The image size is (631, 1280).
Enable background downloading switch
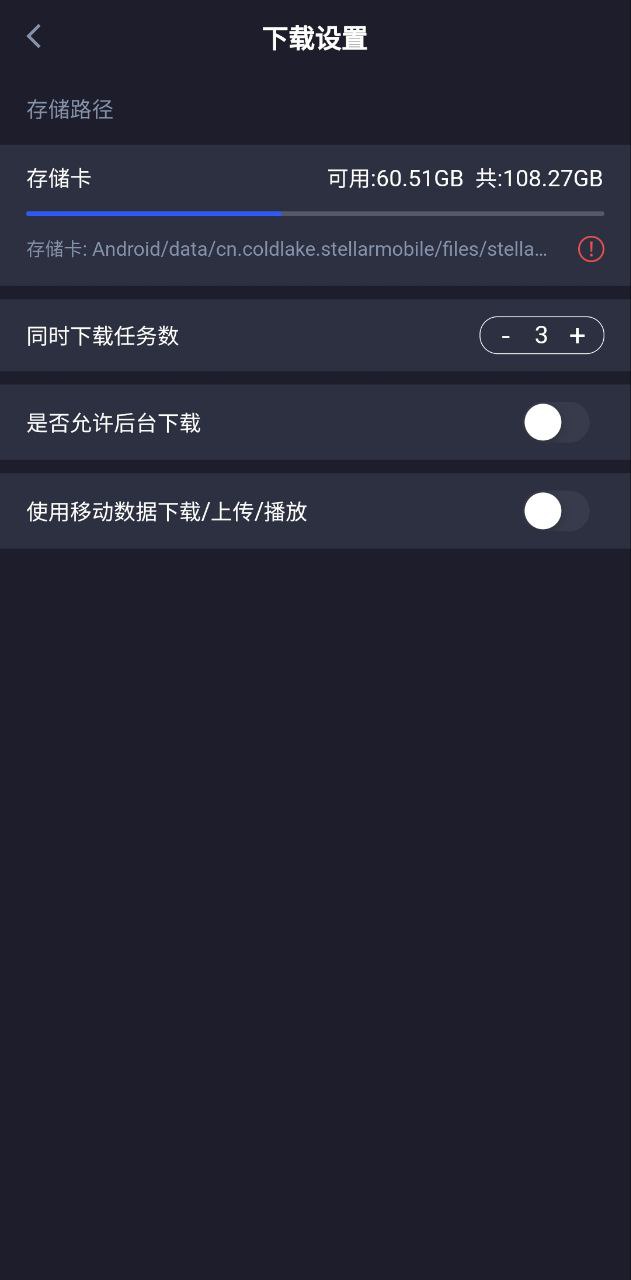pos(556,423)
